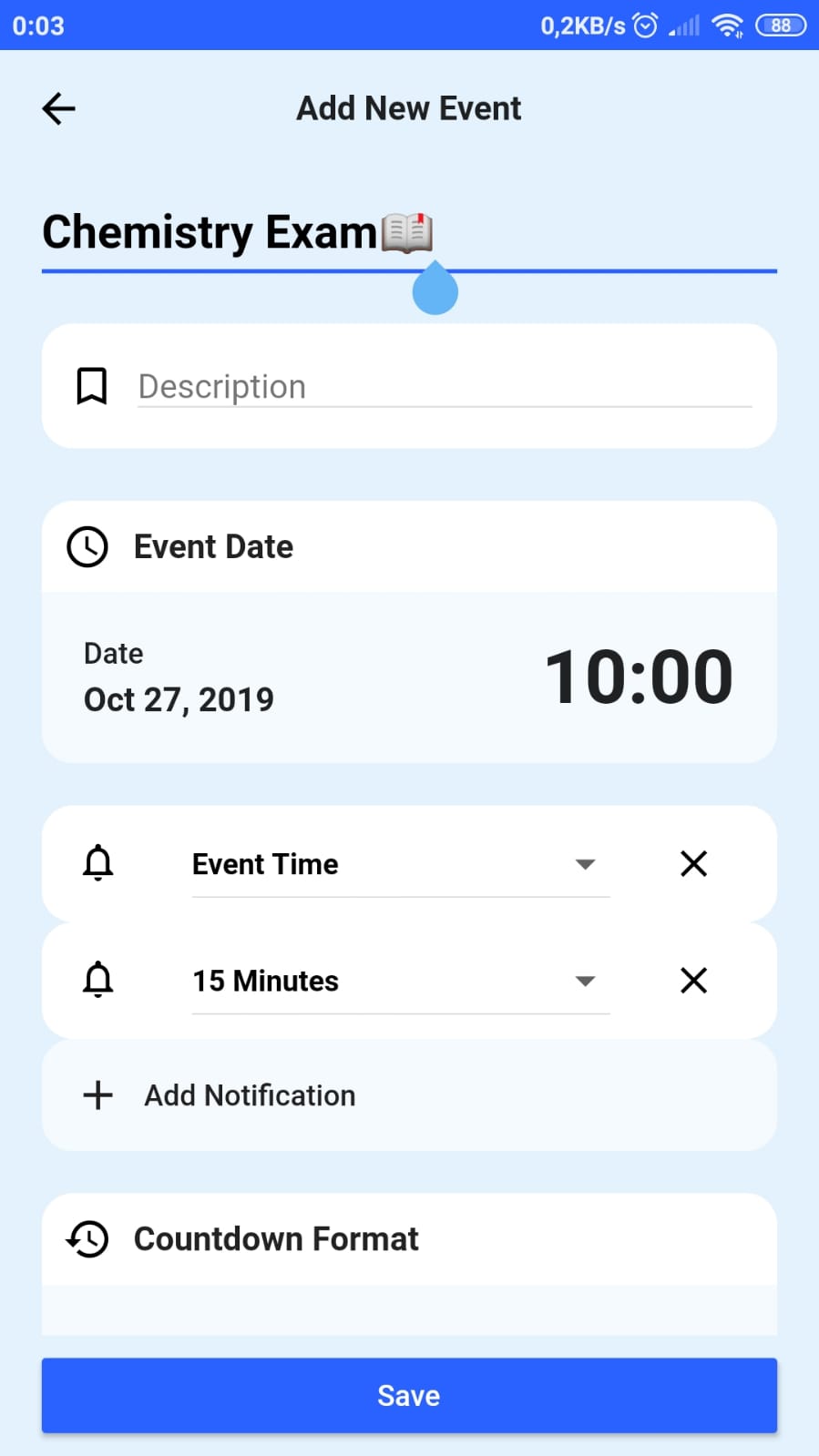Open the Event Time notification dropdown

(400, 864)
